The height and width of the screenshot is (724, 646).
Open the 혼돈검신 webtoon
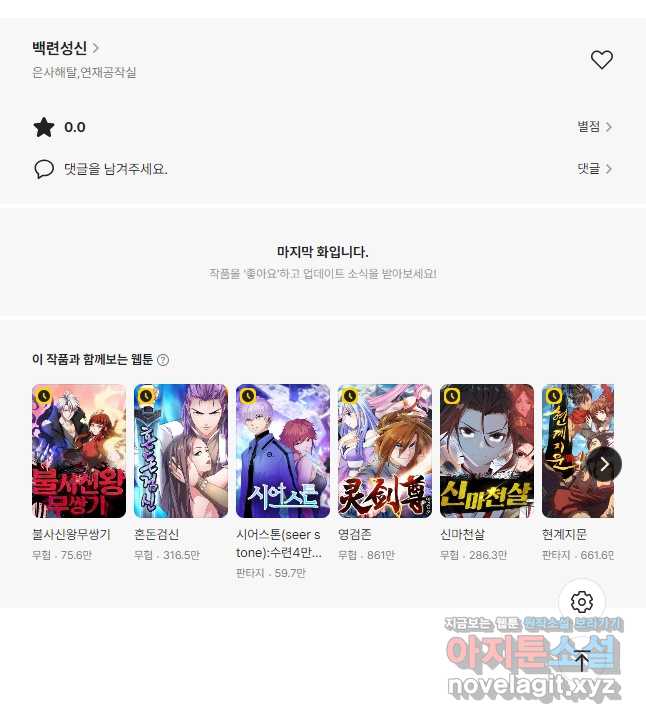(181, 451)
